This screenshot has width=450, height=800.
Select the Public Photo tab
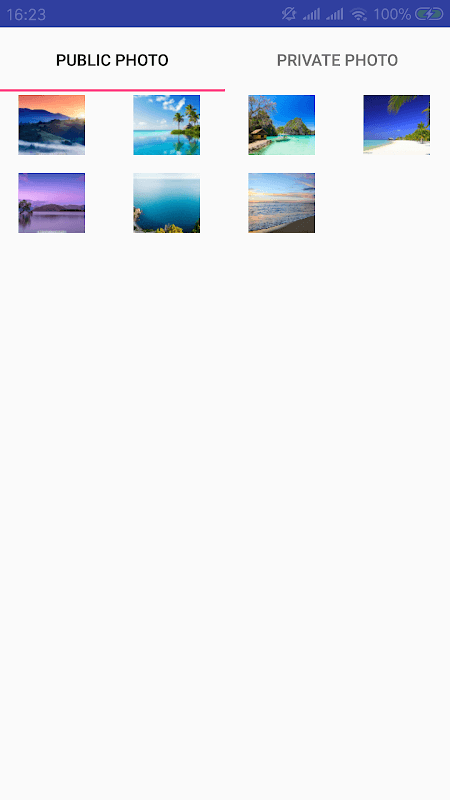pyautogui.click(x=112, y=60)
